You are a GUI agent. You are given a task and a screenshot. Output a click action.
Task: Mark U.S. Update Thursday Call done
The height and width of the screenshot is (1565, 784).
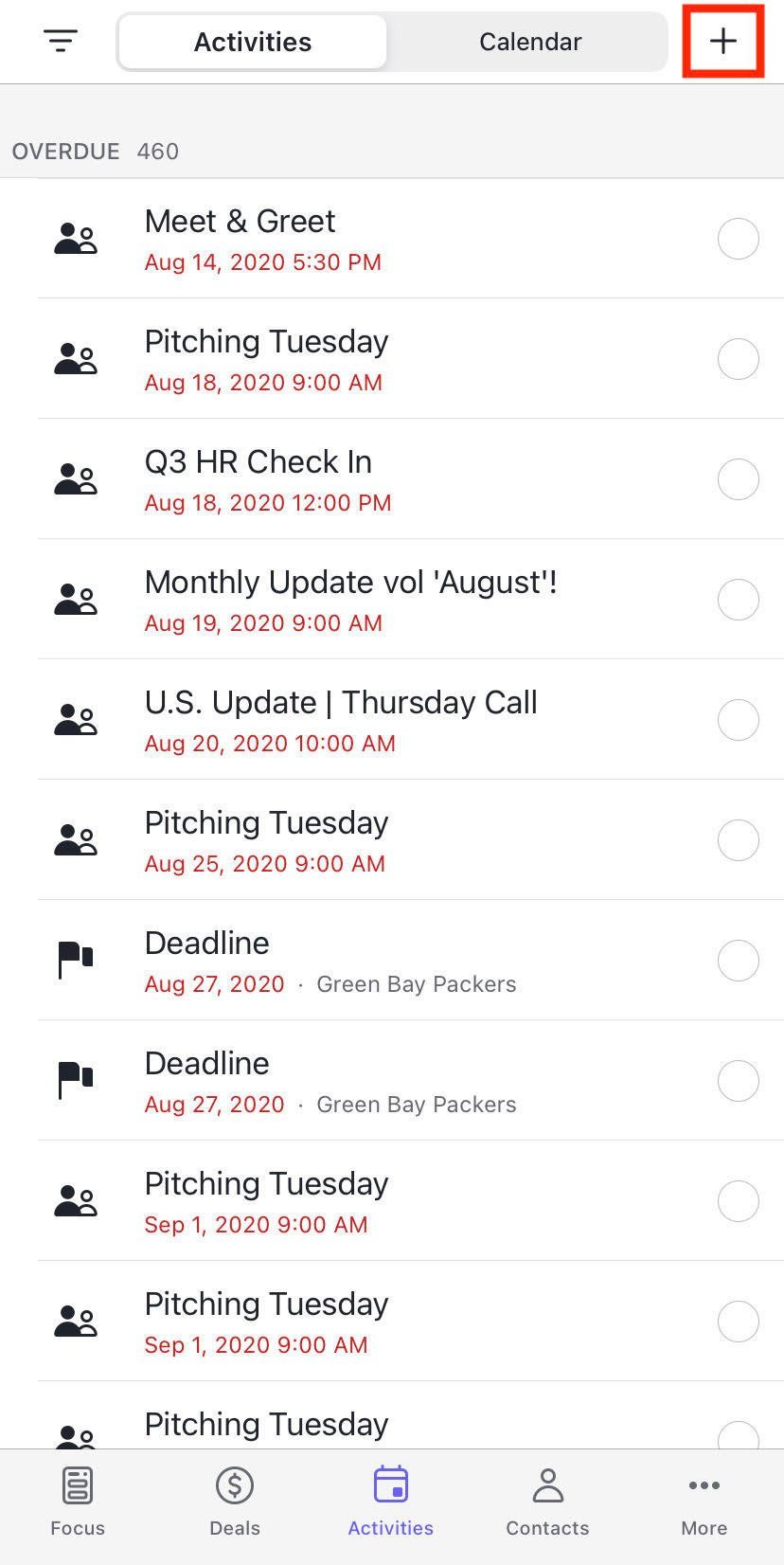(738, 719)
